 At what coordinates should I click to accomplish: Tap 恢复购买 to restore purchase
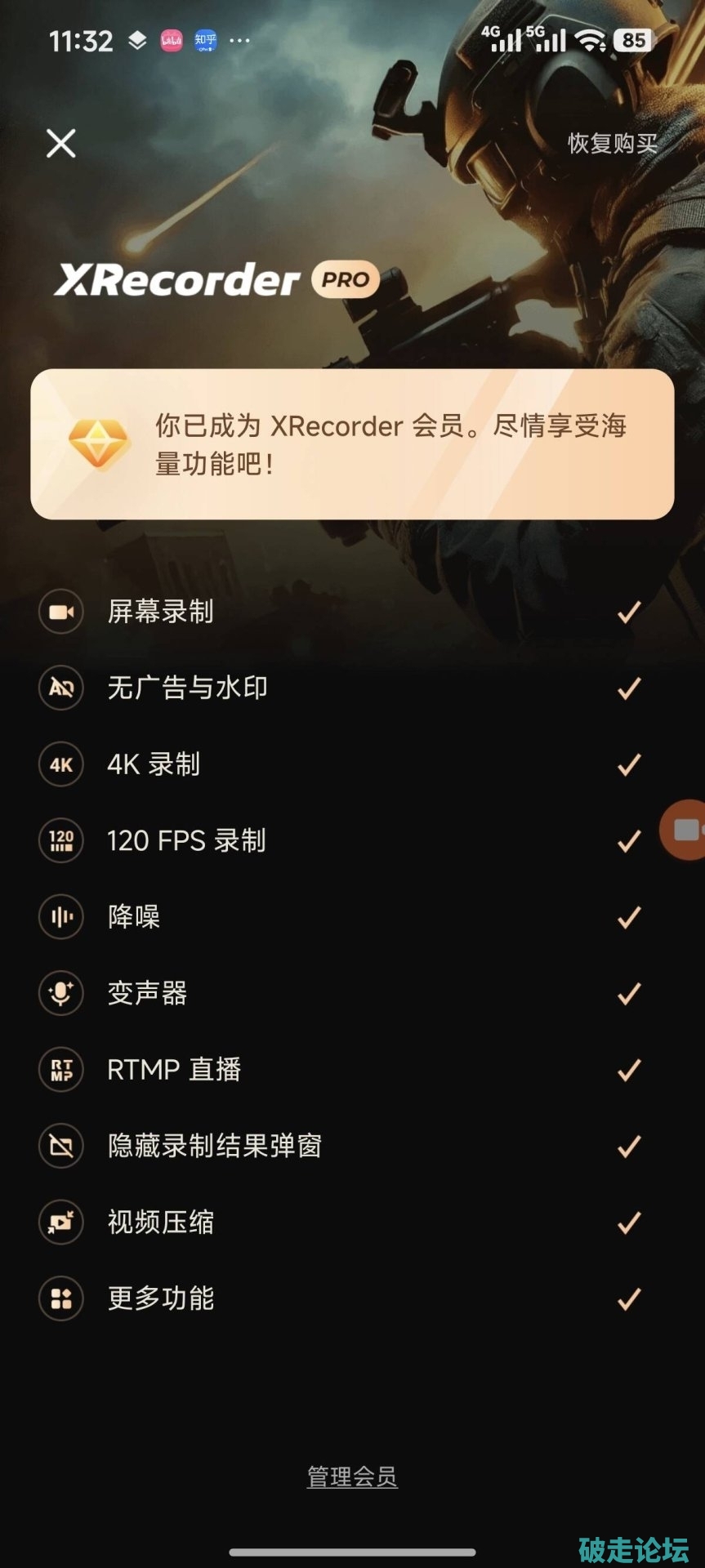[612, 144]
